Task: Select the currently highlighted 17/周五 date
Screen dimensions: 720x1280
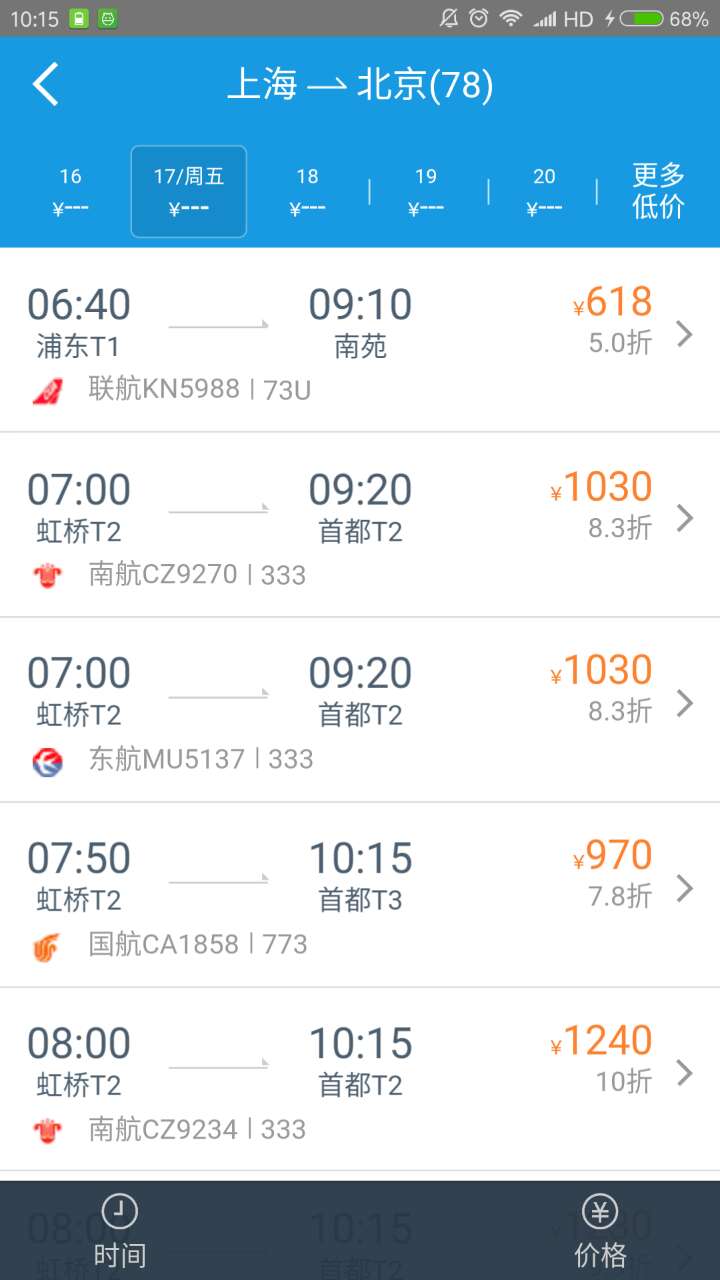Action: tap(188, 191)
